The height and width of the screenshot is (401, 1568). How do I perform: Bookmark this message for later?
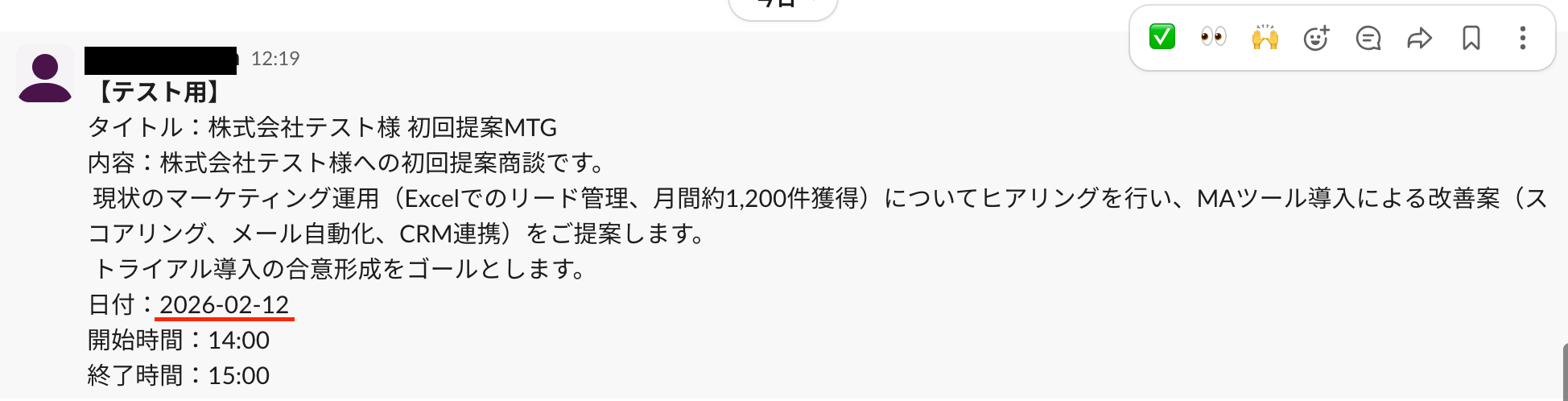pos(1471,38)
